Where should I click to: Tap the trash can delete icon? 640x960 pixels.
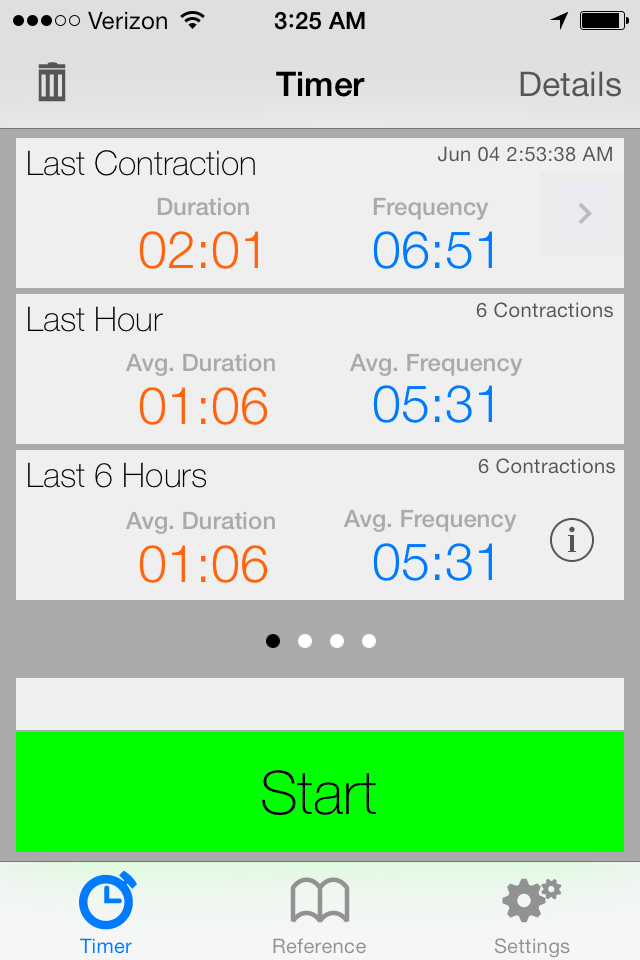coord(52,82)
